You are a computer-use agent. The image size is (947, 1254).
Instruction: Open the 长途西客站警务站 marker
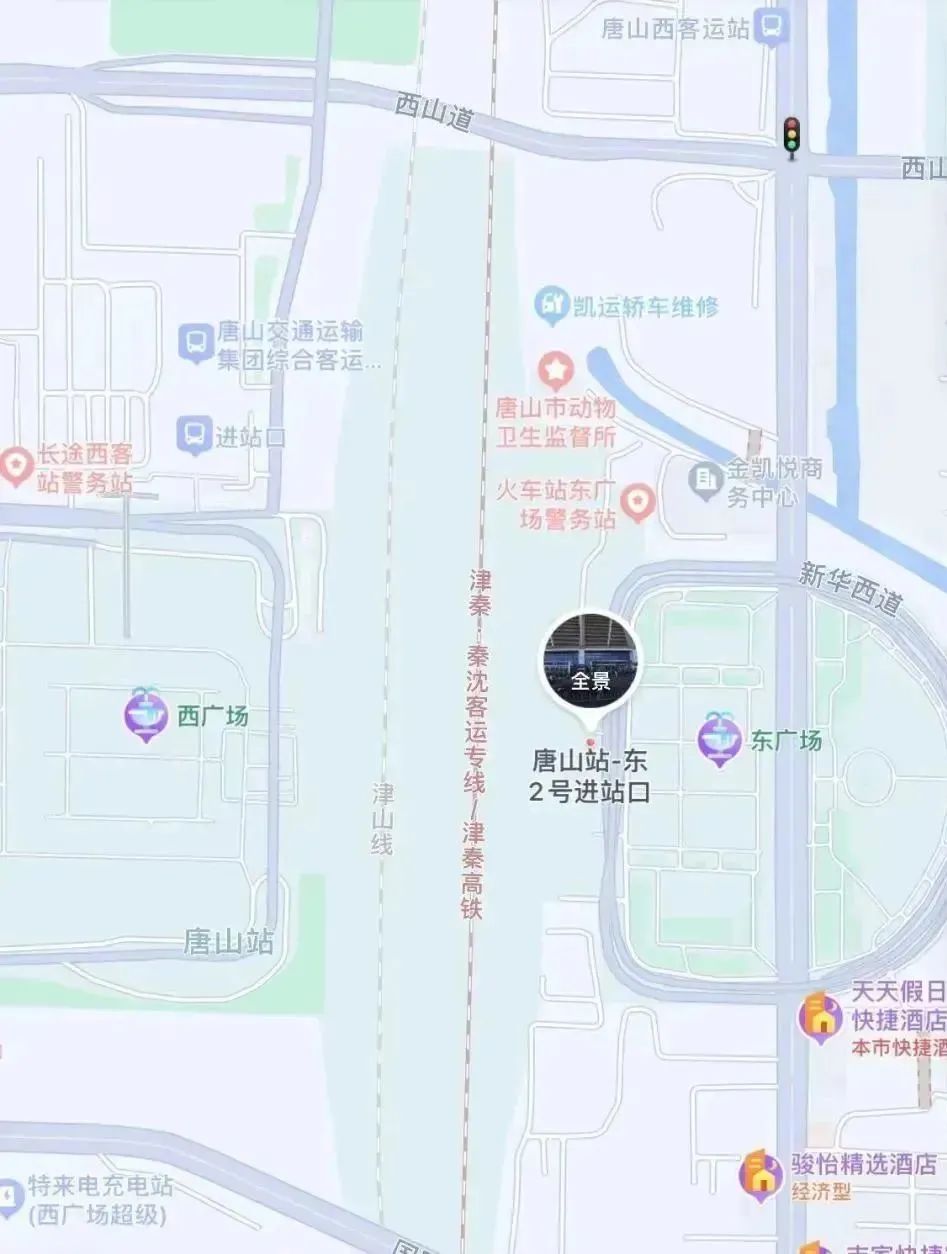pos(16,466)
